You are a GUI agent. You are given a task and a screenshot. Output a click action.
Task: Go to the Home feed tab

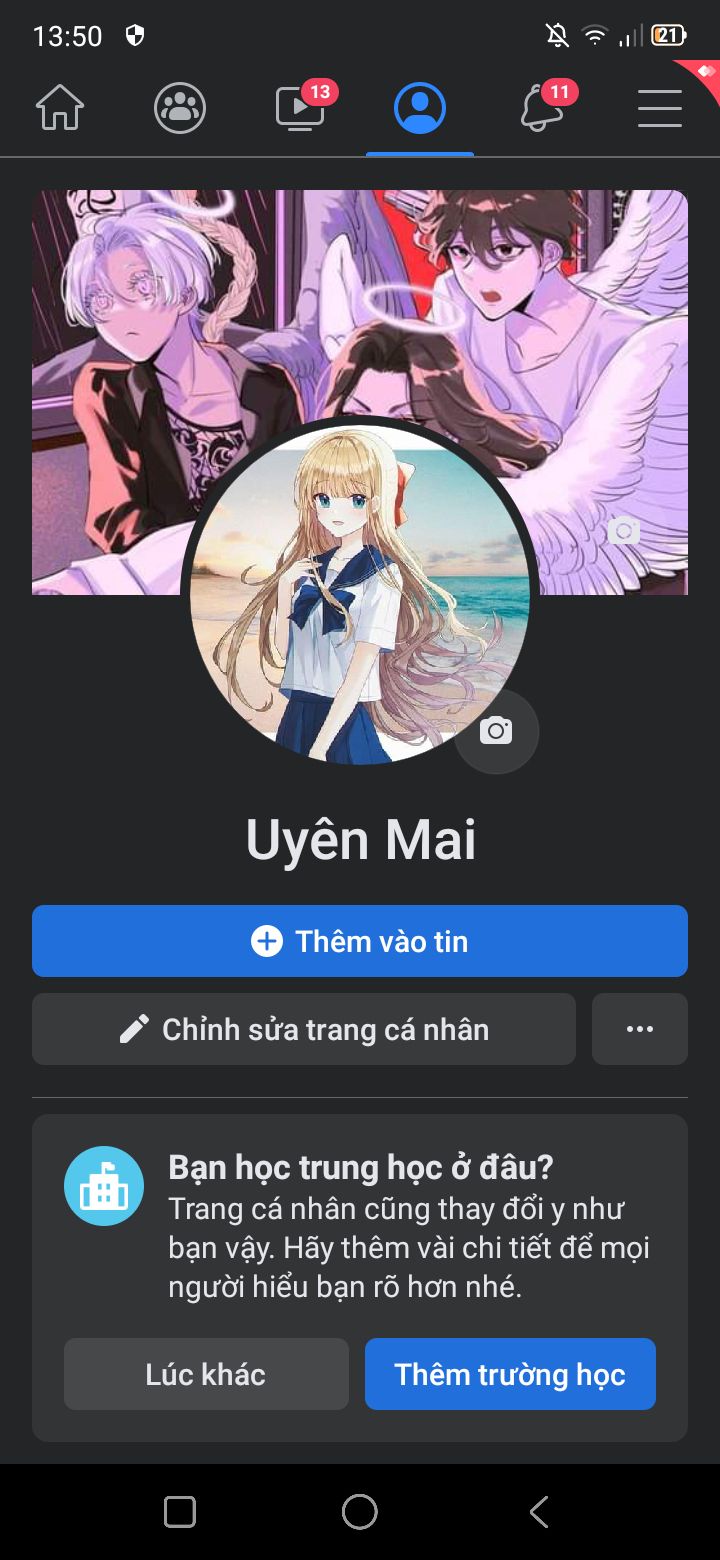tap(60, 108)
